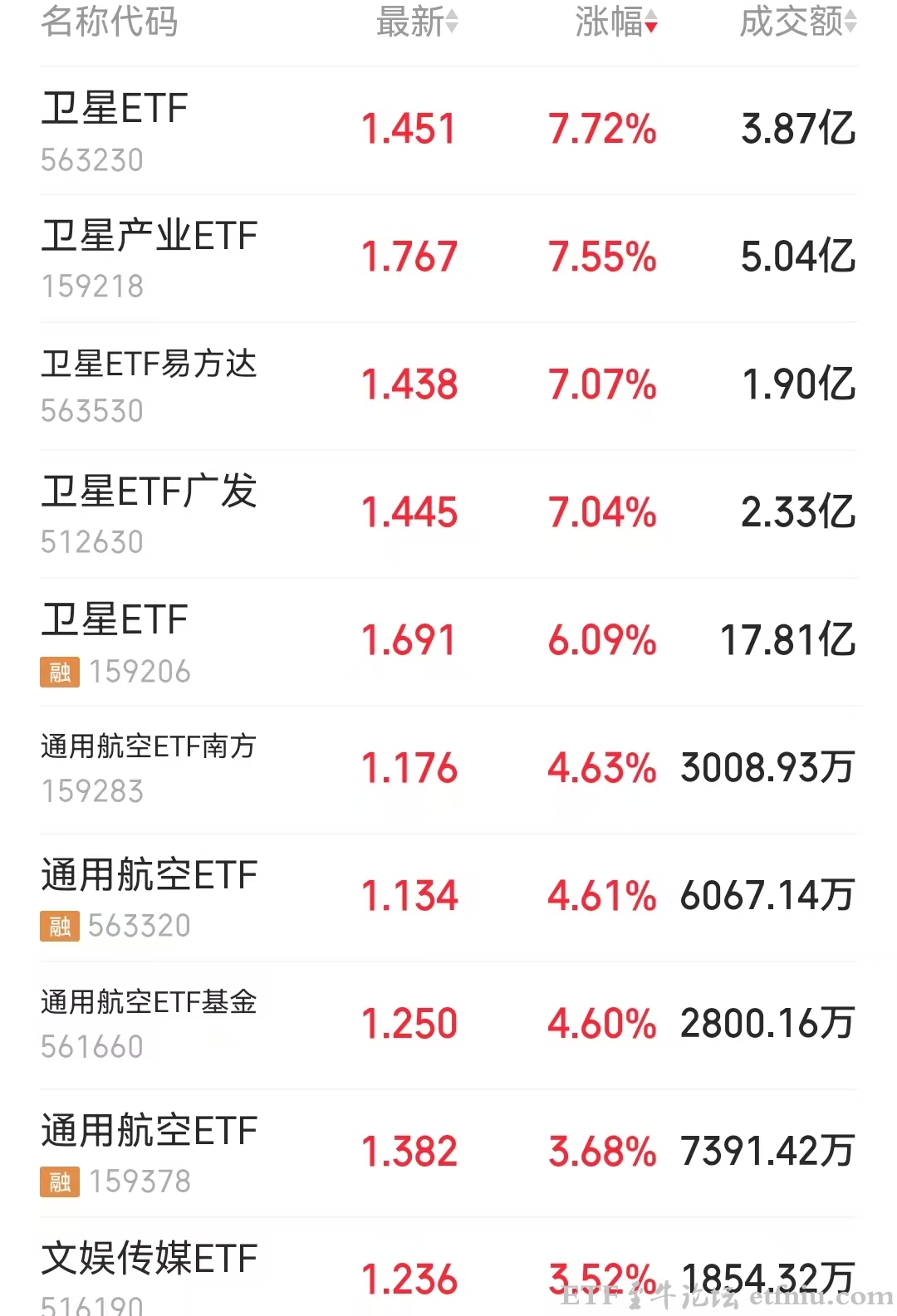The height and width of the screenshot is (1316, 897).
Task: Click the 融 margin badge on 通用航空ETF 563320
Action: [58, 925]
